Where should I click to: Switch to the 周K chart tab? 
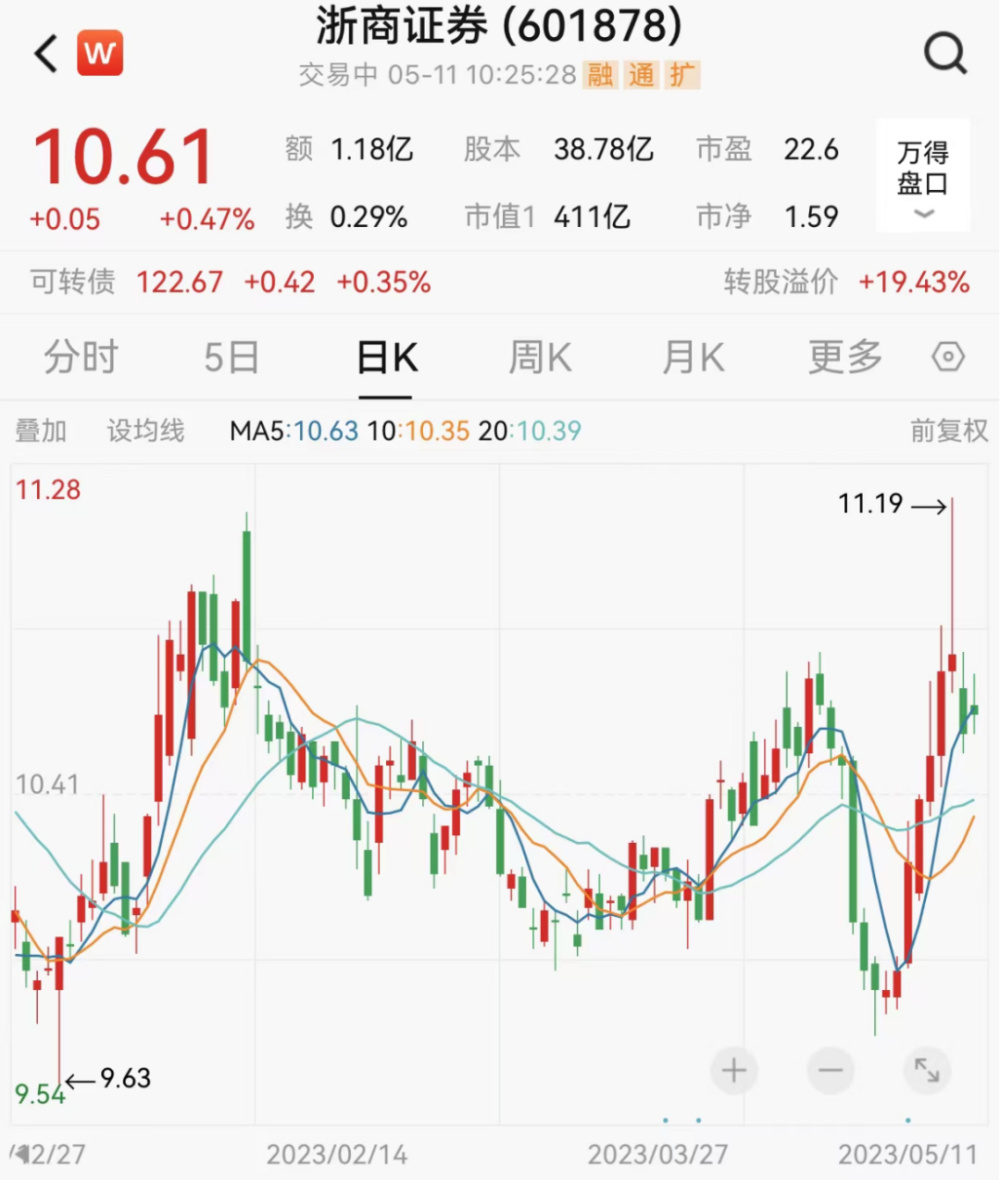(x=540, y=358)
